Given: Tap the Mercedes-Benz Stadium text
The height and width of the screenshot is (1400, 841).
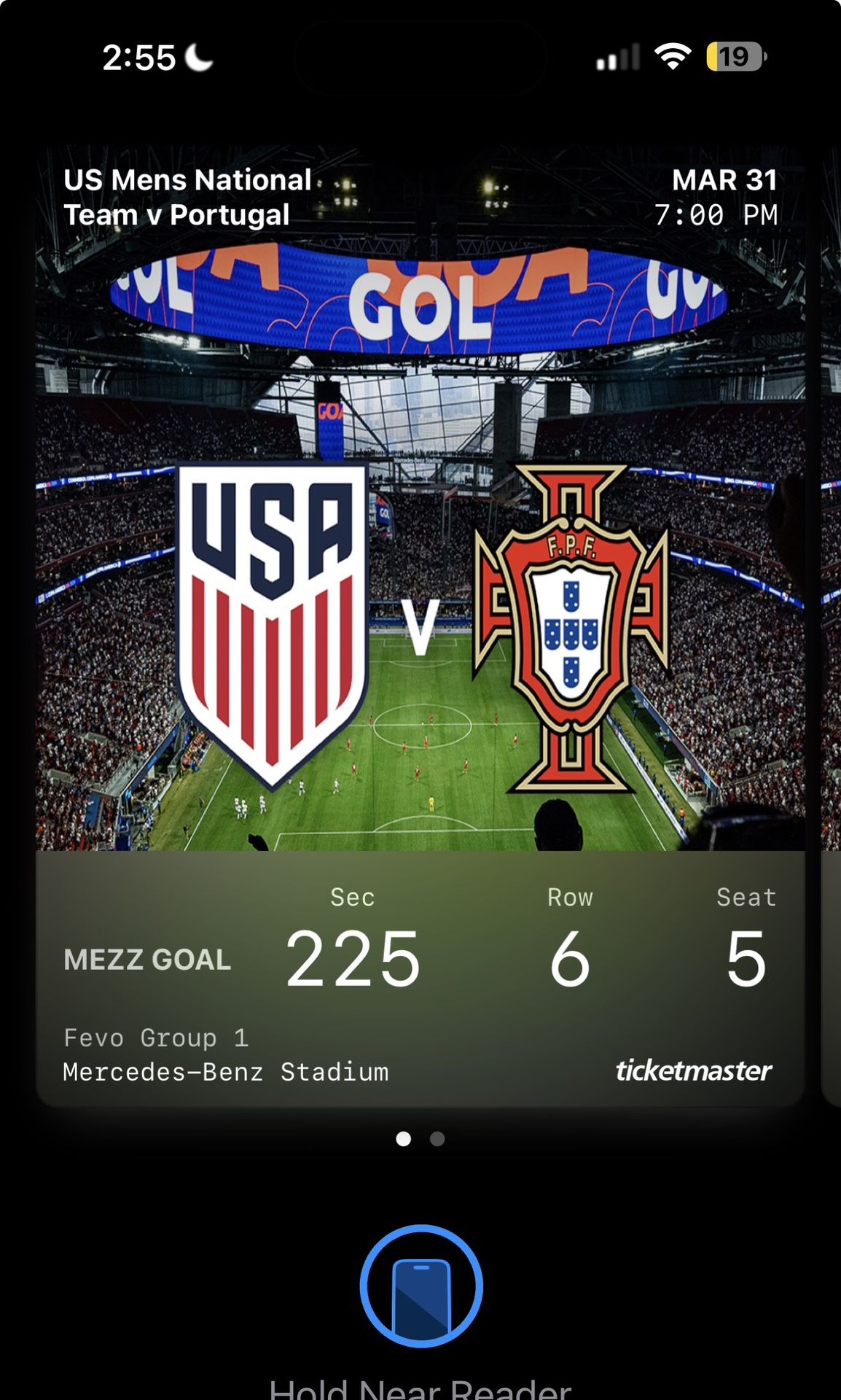Looking at the screenshot, I should (226, 1072).
